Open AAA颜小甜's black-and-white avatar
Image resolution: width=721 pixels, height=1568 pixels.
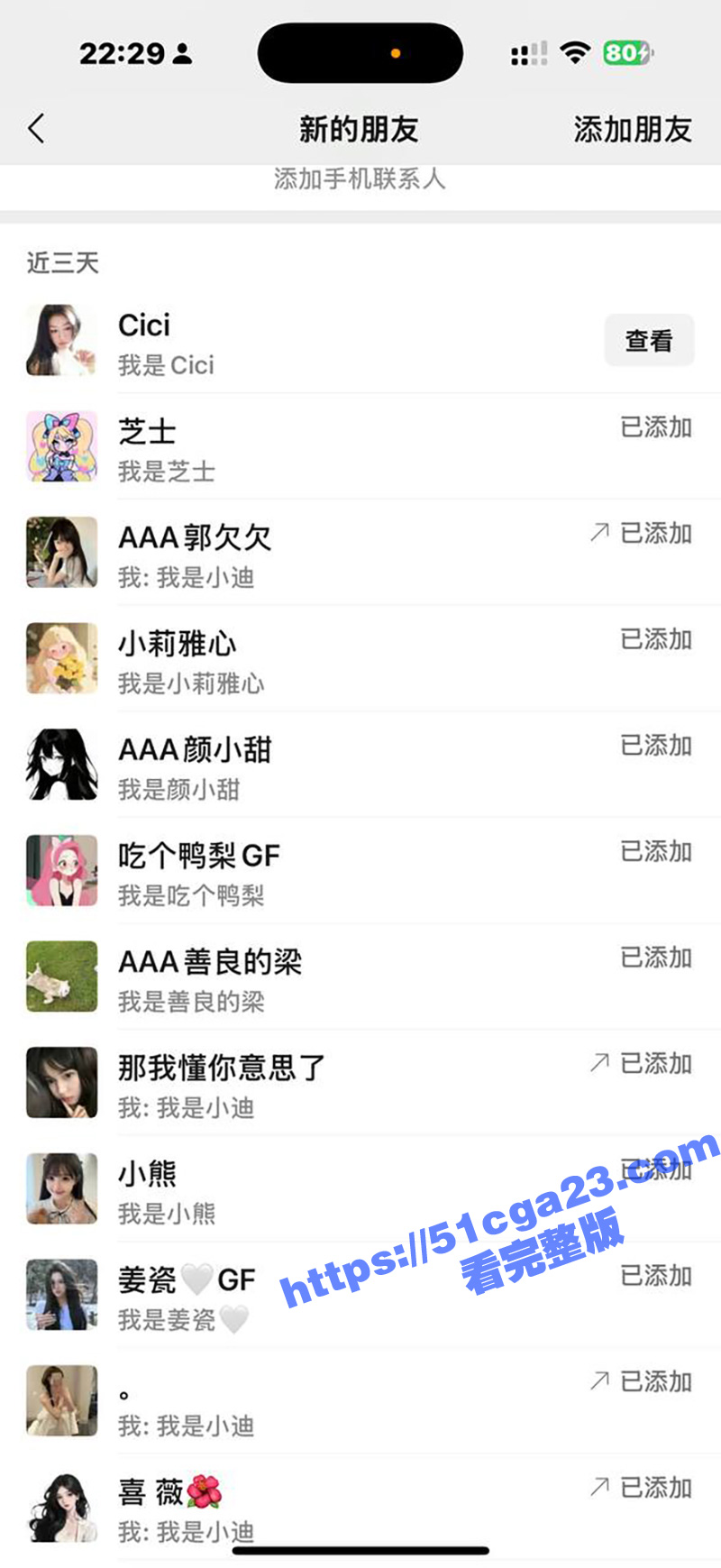(x=61, y=765)
